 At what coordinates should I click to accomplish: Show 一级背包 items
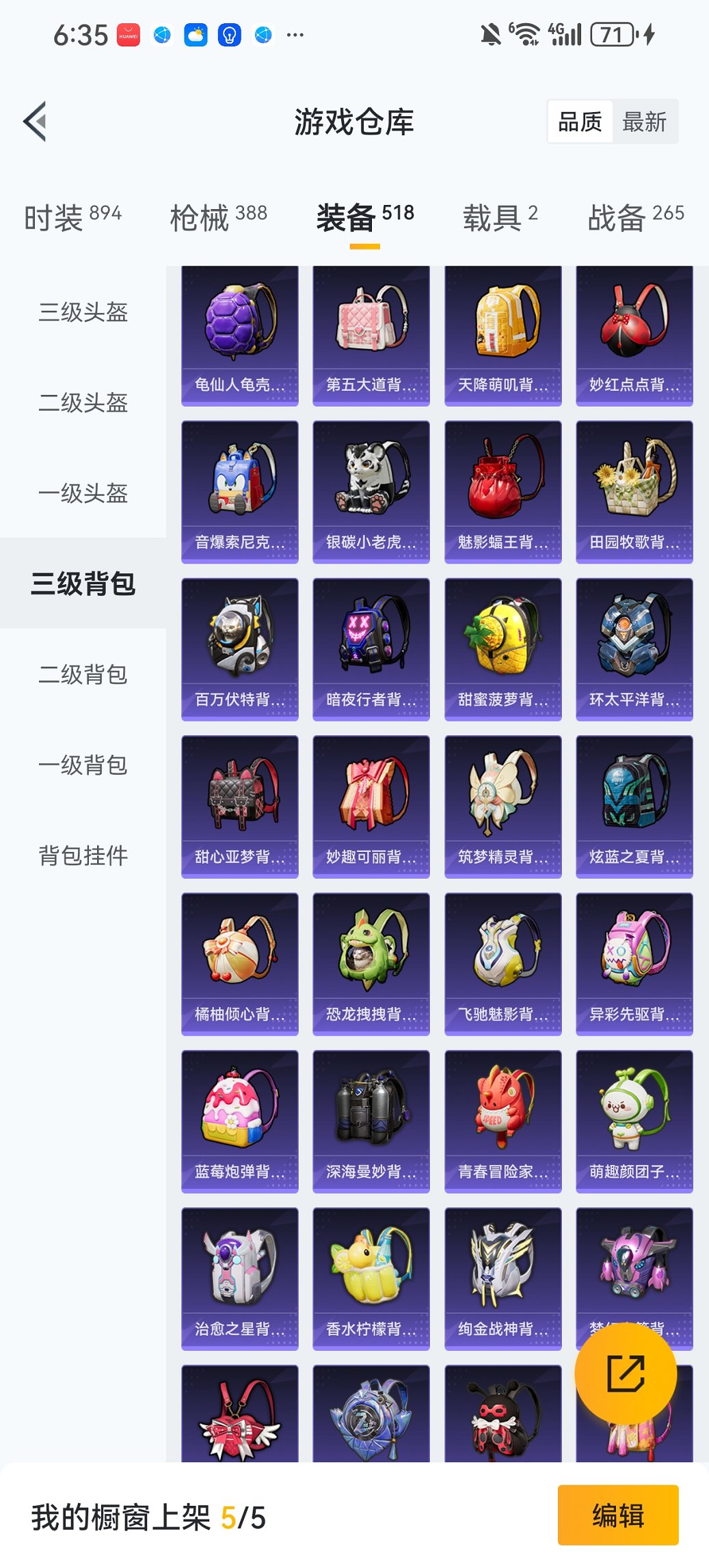83,765
